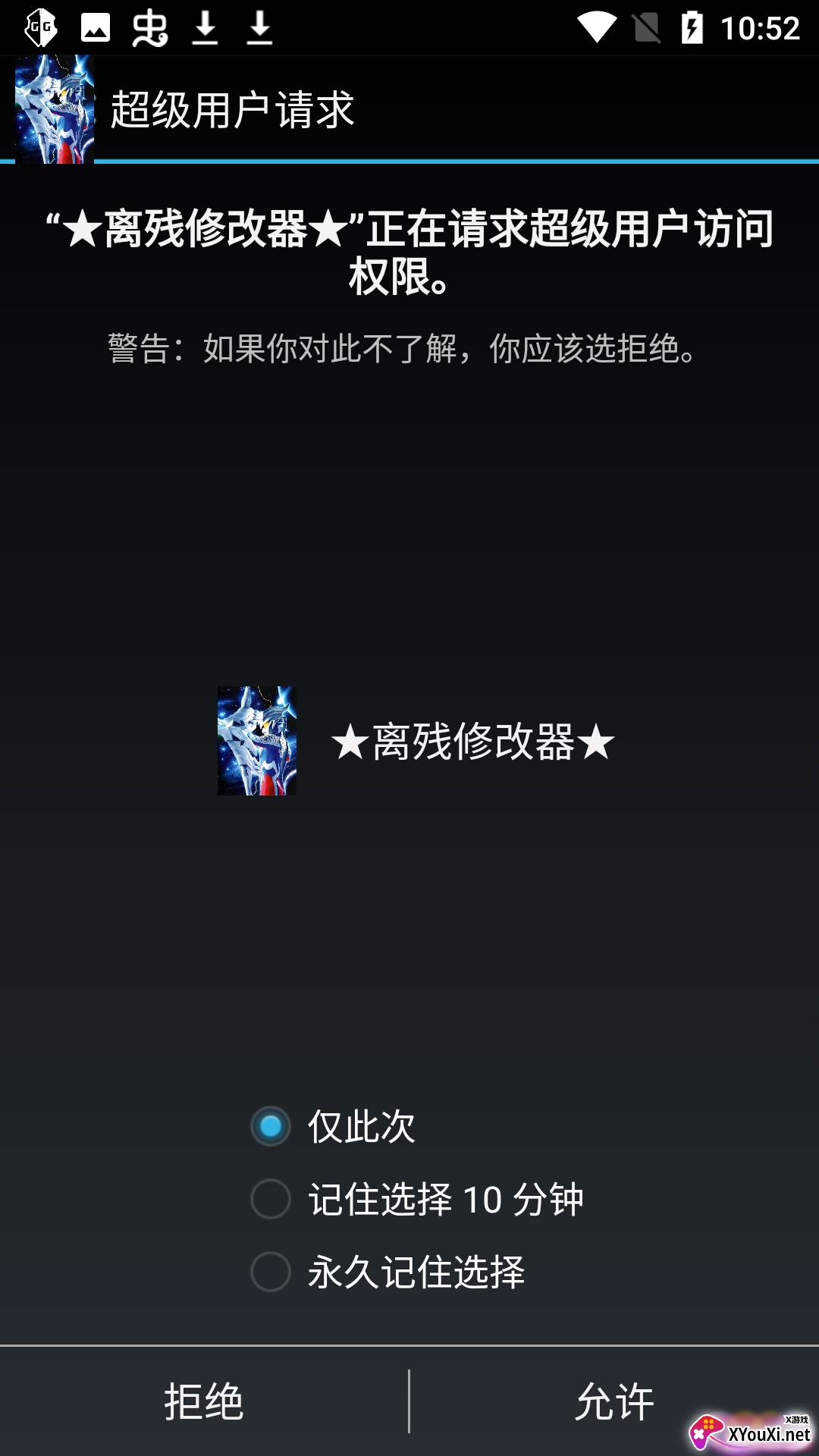Select the 仅此次 radio option
The height and width of the screenshot is (1456, 819).
coord(271,1126)
